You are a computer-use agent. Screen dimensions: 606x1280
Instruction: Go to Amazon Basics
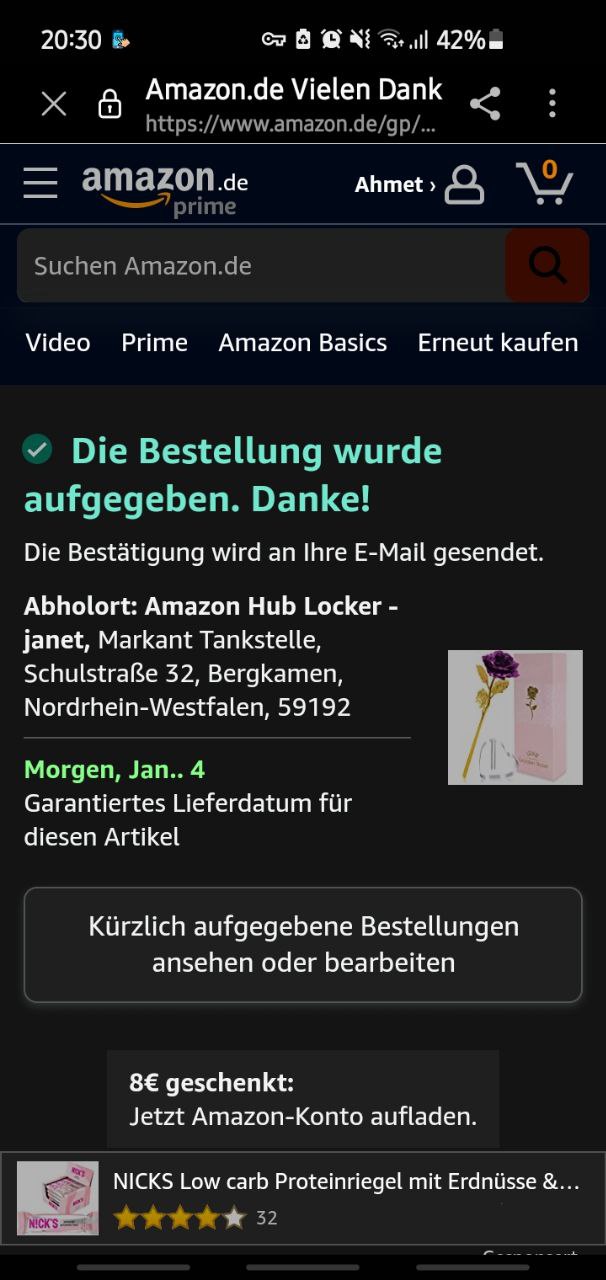(302, 343)
